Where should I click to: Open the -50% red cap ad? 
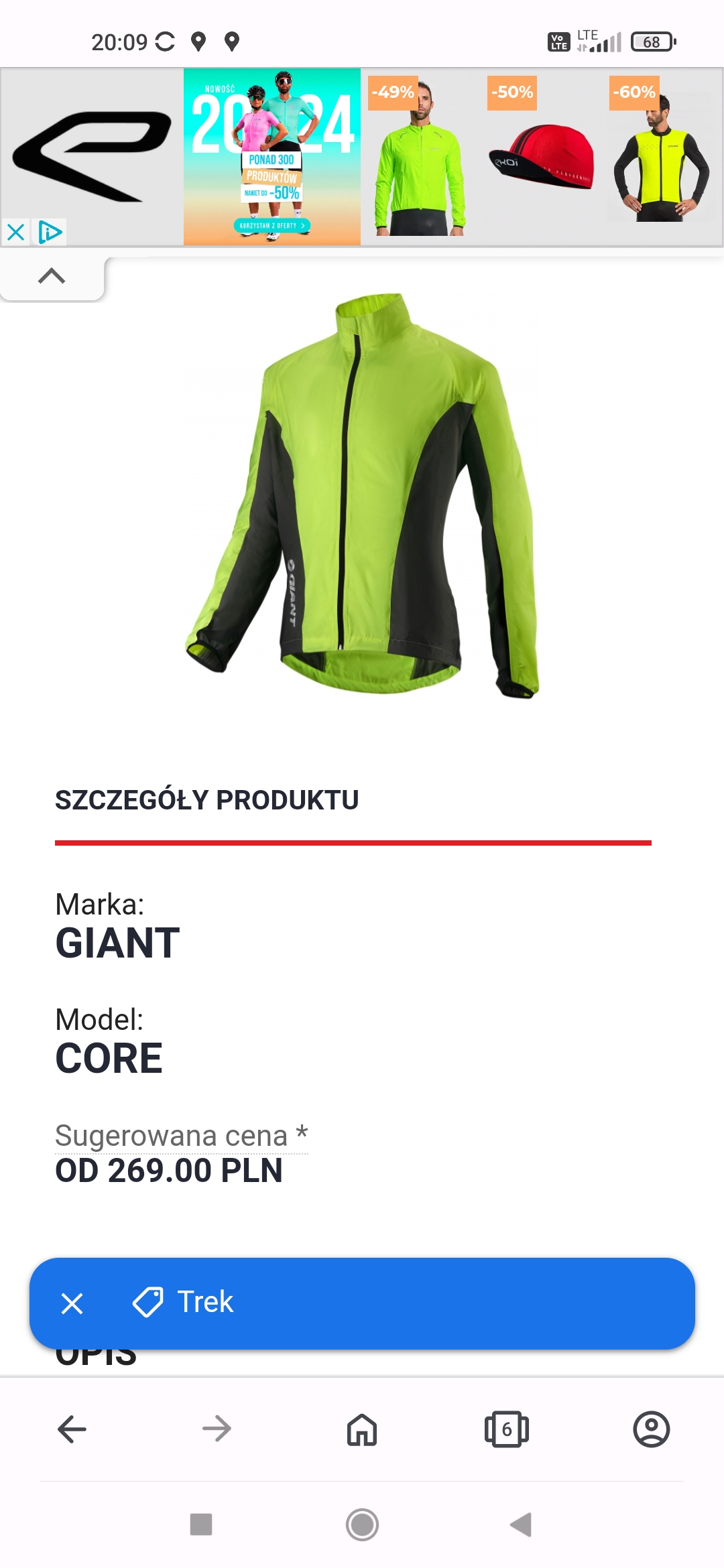coord(542,157)
